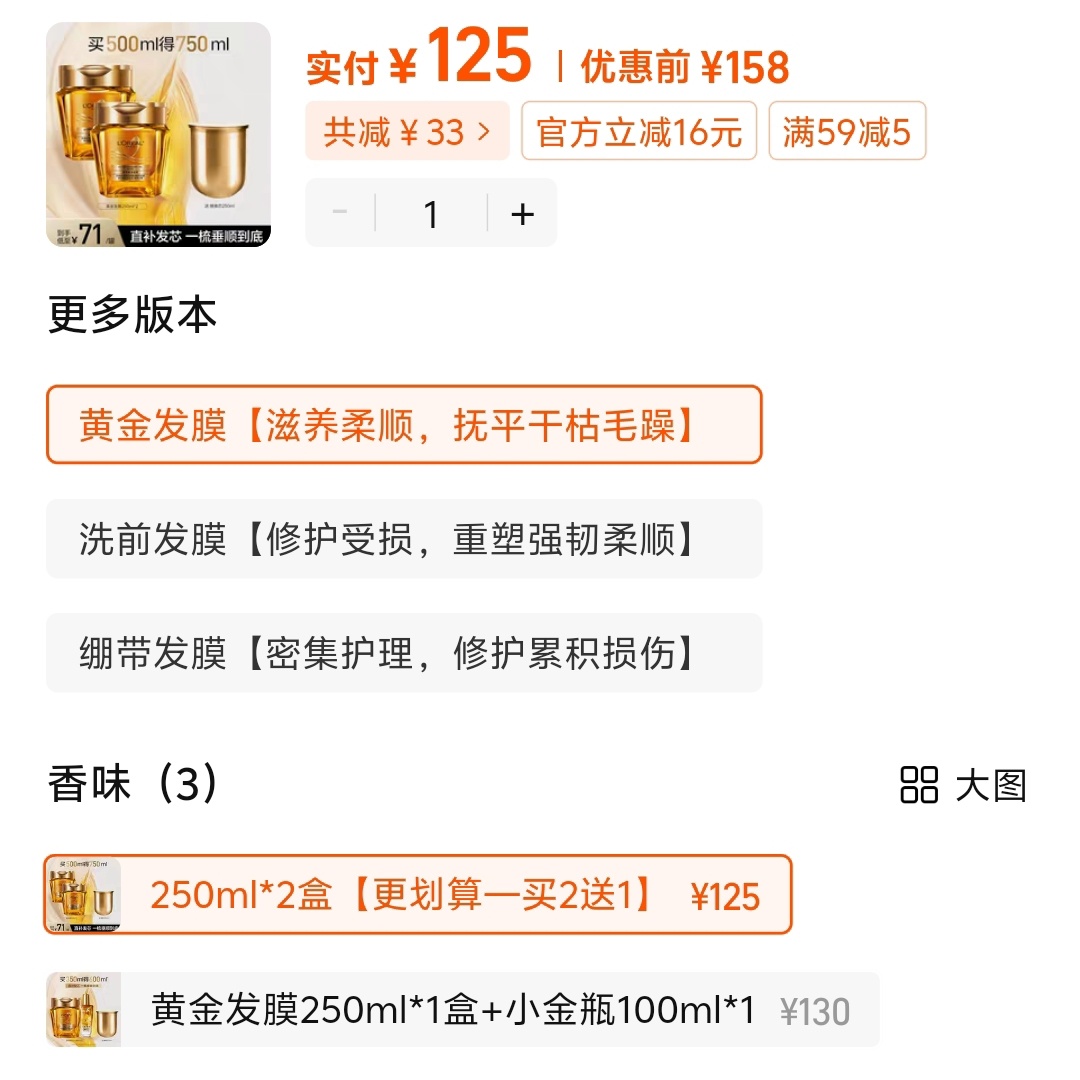
Task: Increase quantity with the plus button
Action: [x=522, y=214]
